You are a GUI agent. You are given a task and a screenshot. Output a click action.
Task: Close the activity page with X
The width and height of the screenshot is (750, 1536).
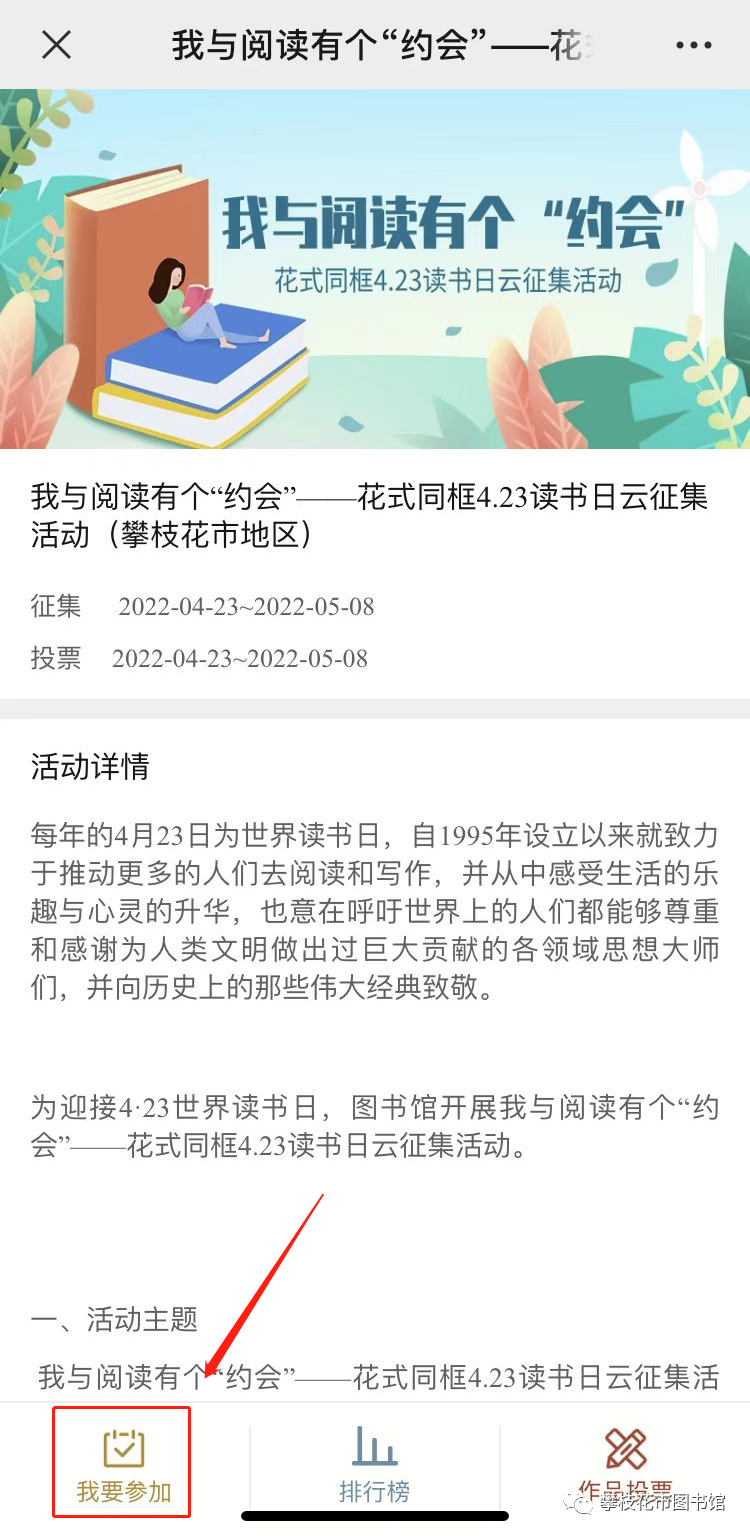tap(57, 45)
